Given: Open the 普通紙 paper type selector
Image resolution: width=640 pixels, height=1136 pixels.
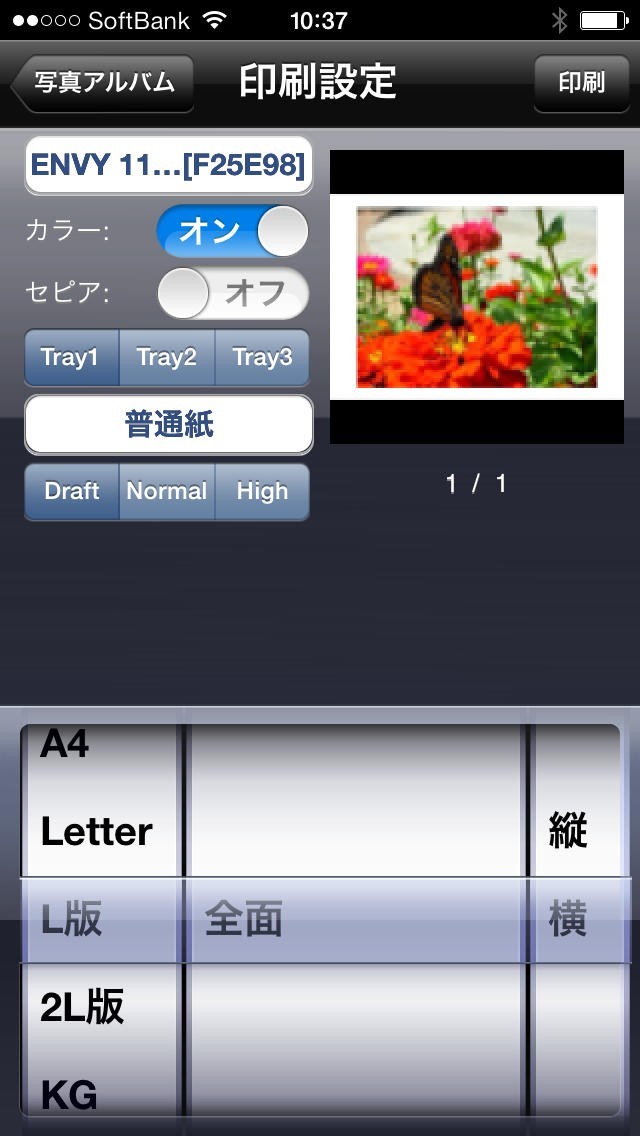Looking at the screenshot, I should 169,425.
